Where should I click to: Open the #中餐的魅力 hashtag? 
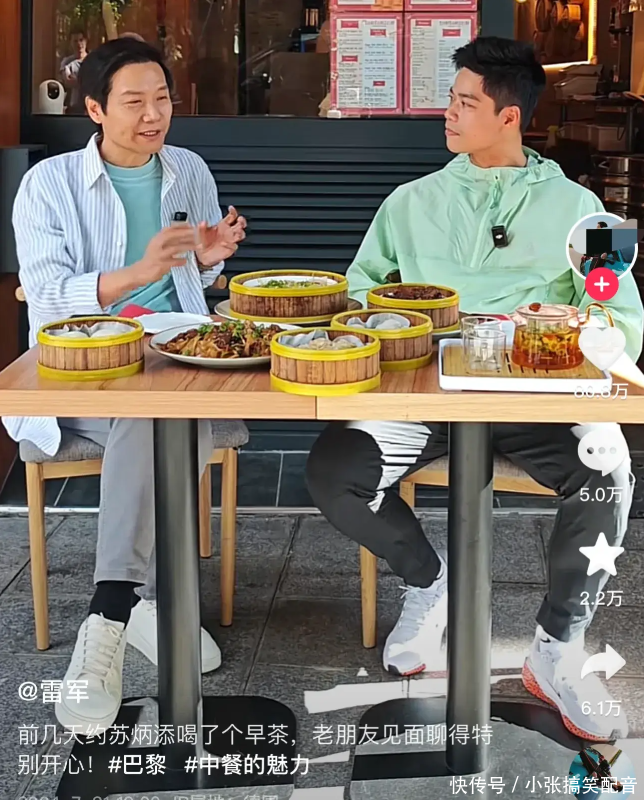(x=247, y=765)
